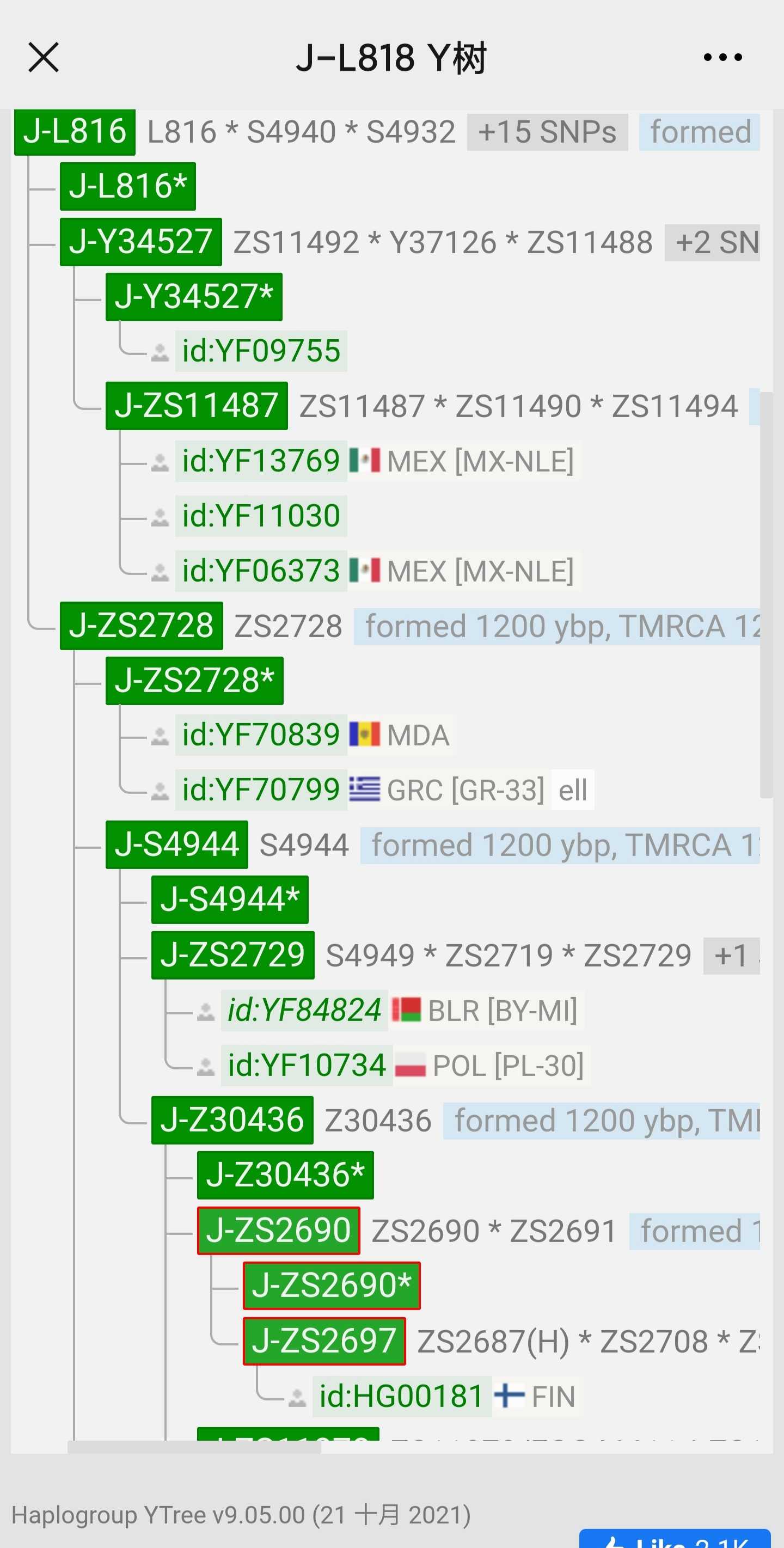Open sample id:YF09755
Screen dimensions: 784x1548
pos(261,351)
